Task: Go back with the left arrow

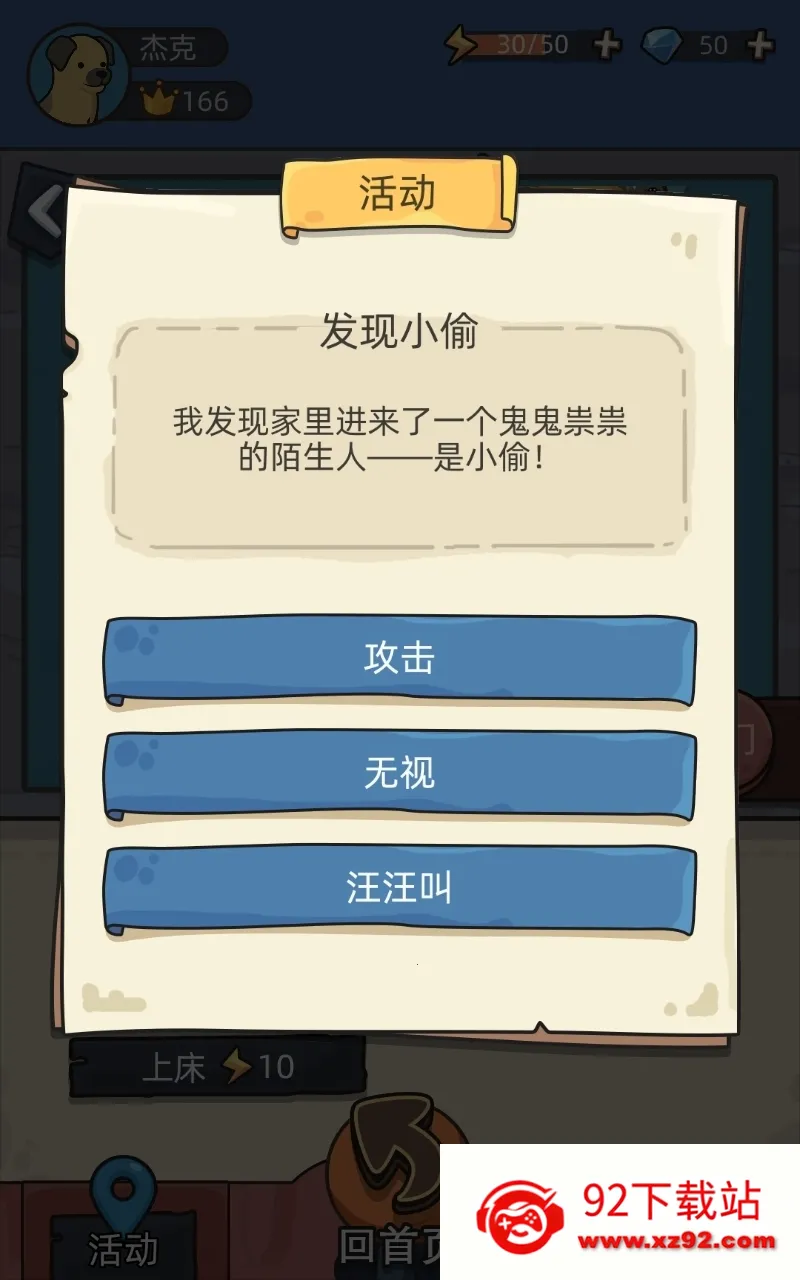Action: pyautogui.click(x=42, y=211)
